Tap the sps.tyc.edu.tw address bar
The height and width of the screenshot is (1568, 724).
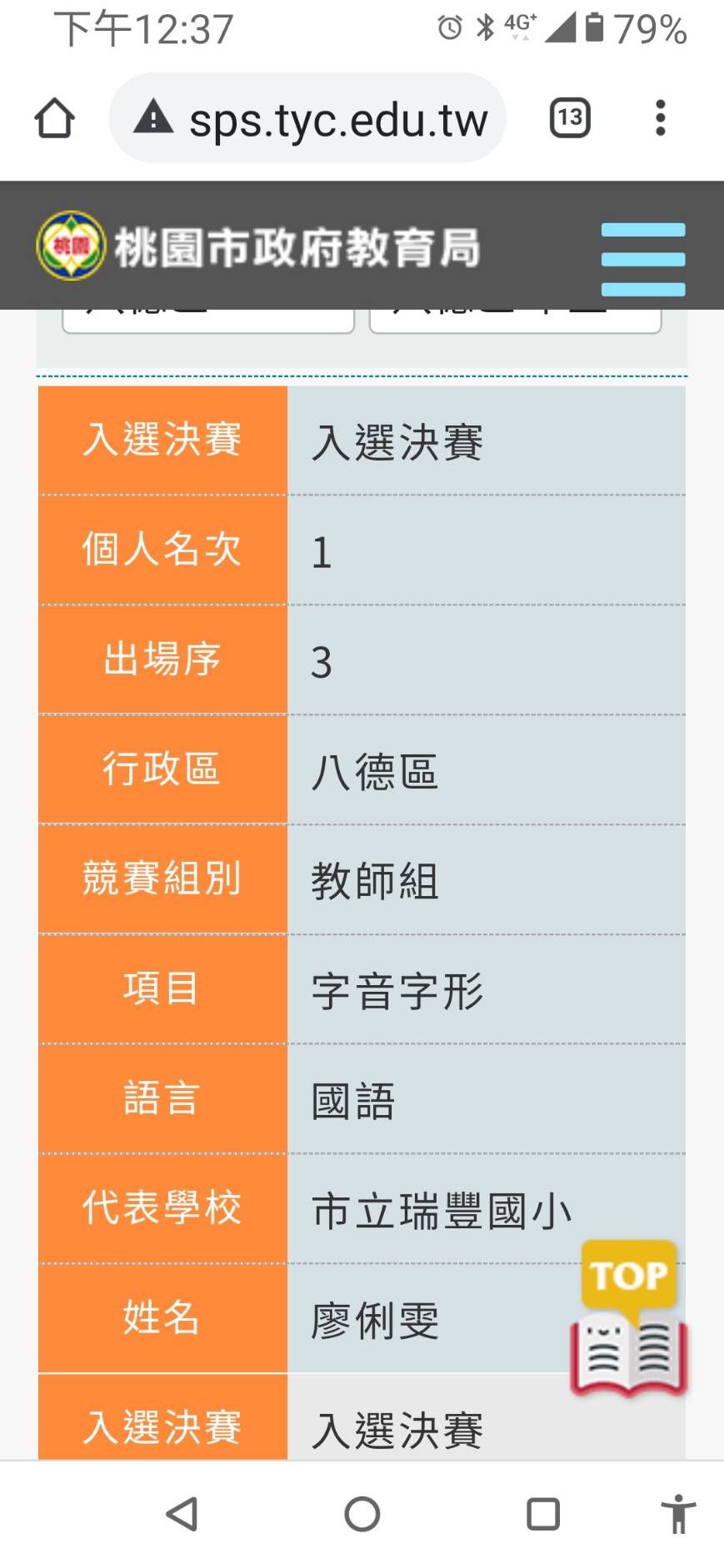[307, 118]
